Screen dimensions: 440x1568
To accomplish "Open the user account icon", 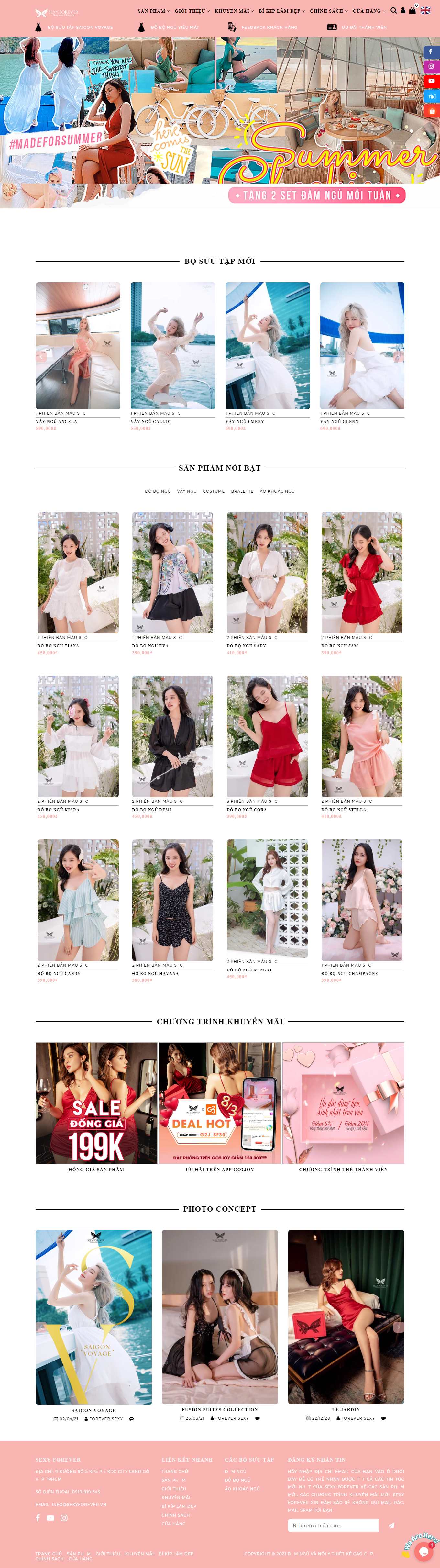I will tap(403, 10).
